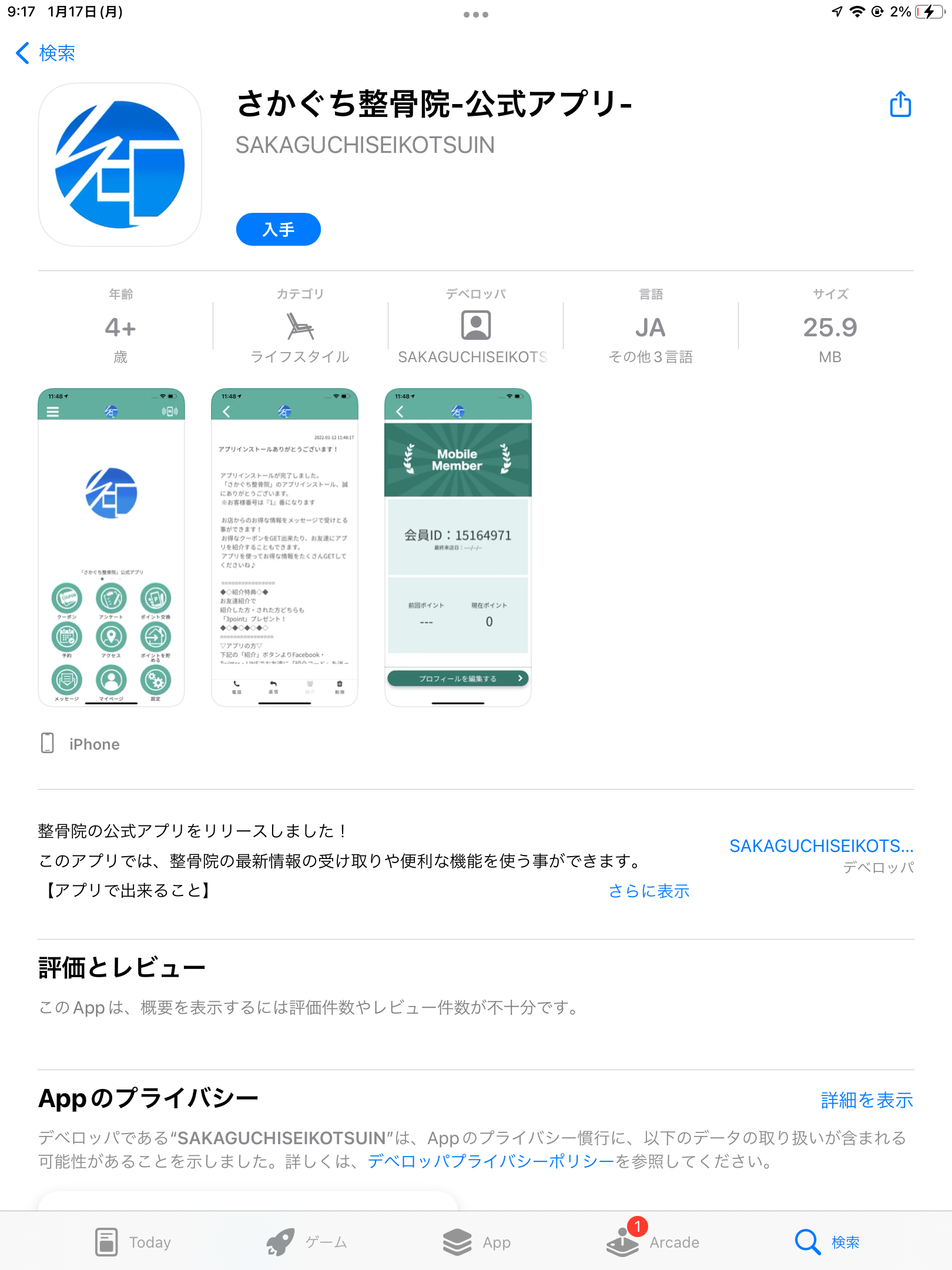952x1270 pixels.
Task: Switch to the Today tab
Action: [x=133, y=1242]
